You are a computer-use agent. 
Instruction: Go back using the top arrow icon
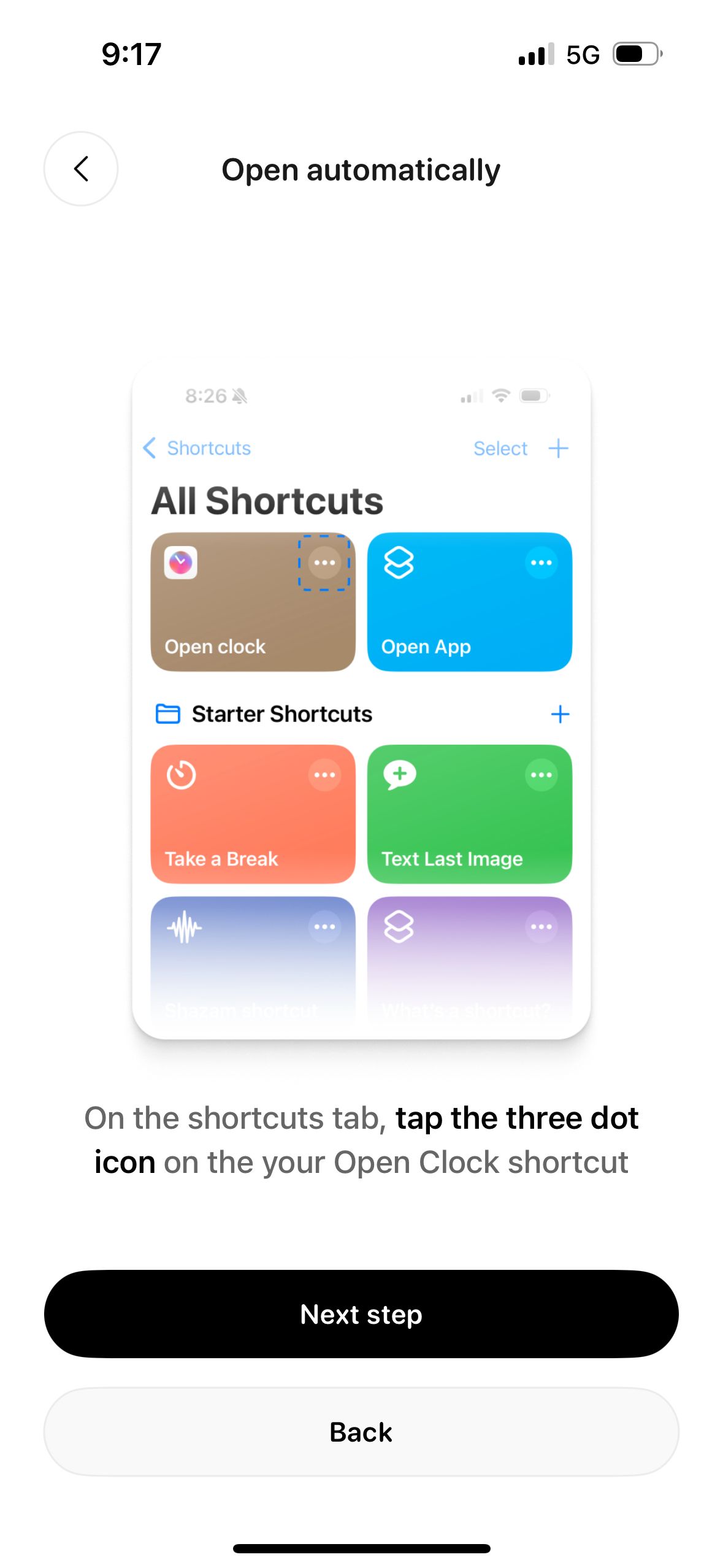[x=81, y=169]
